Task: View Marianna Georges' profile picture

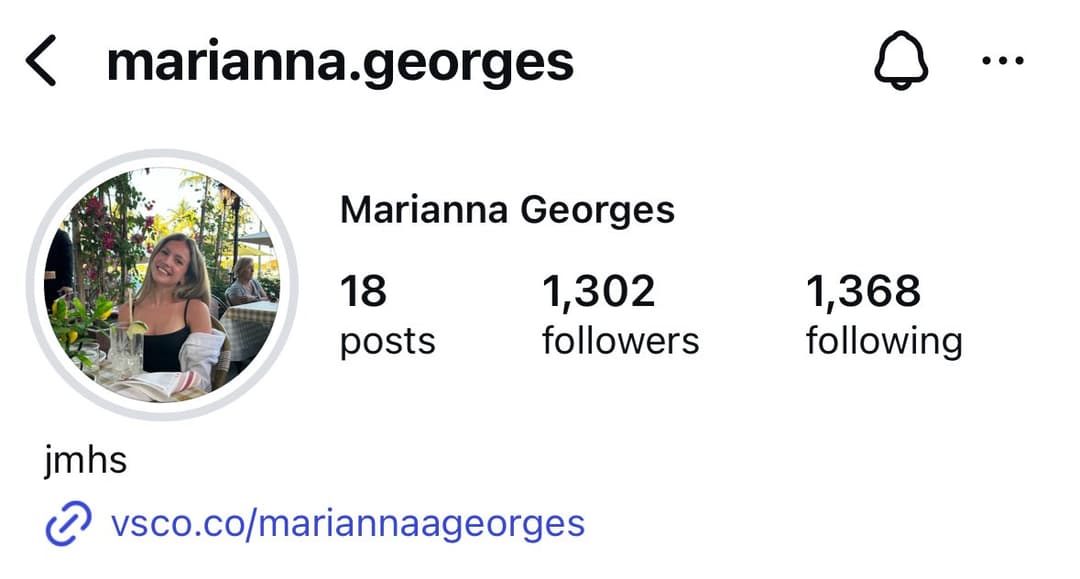Action: (x=162, y=284)
